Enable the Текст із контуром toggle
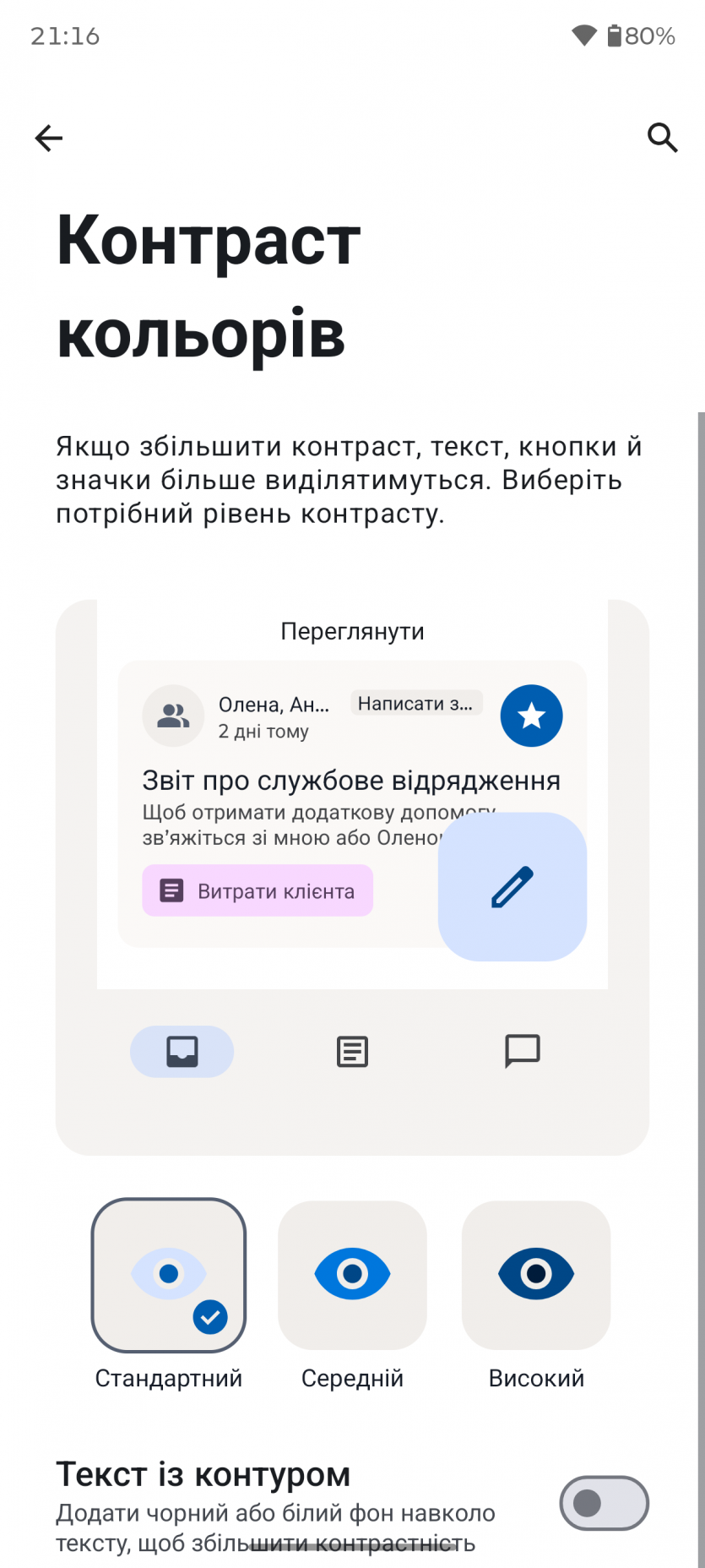705x1568 pixels. pyautogui.click(x=604, y=1503)
